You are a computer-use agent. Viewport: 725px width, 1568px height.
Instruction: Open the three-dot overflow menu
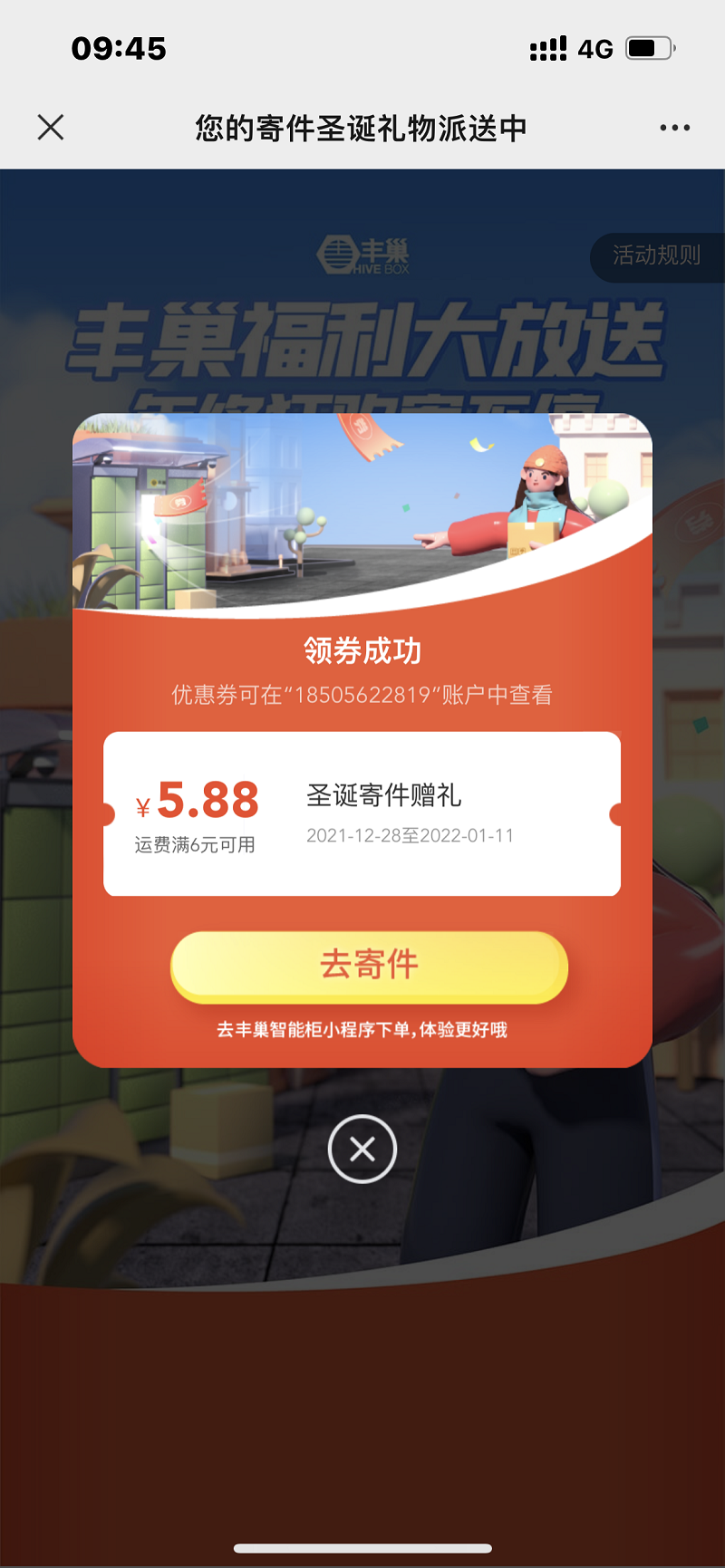click(674, 128)
